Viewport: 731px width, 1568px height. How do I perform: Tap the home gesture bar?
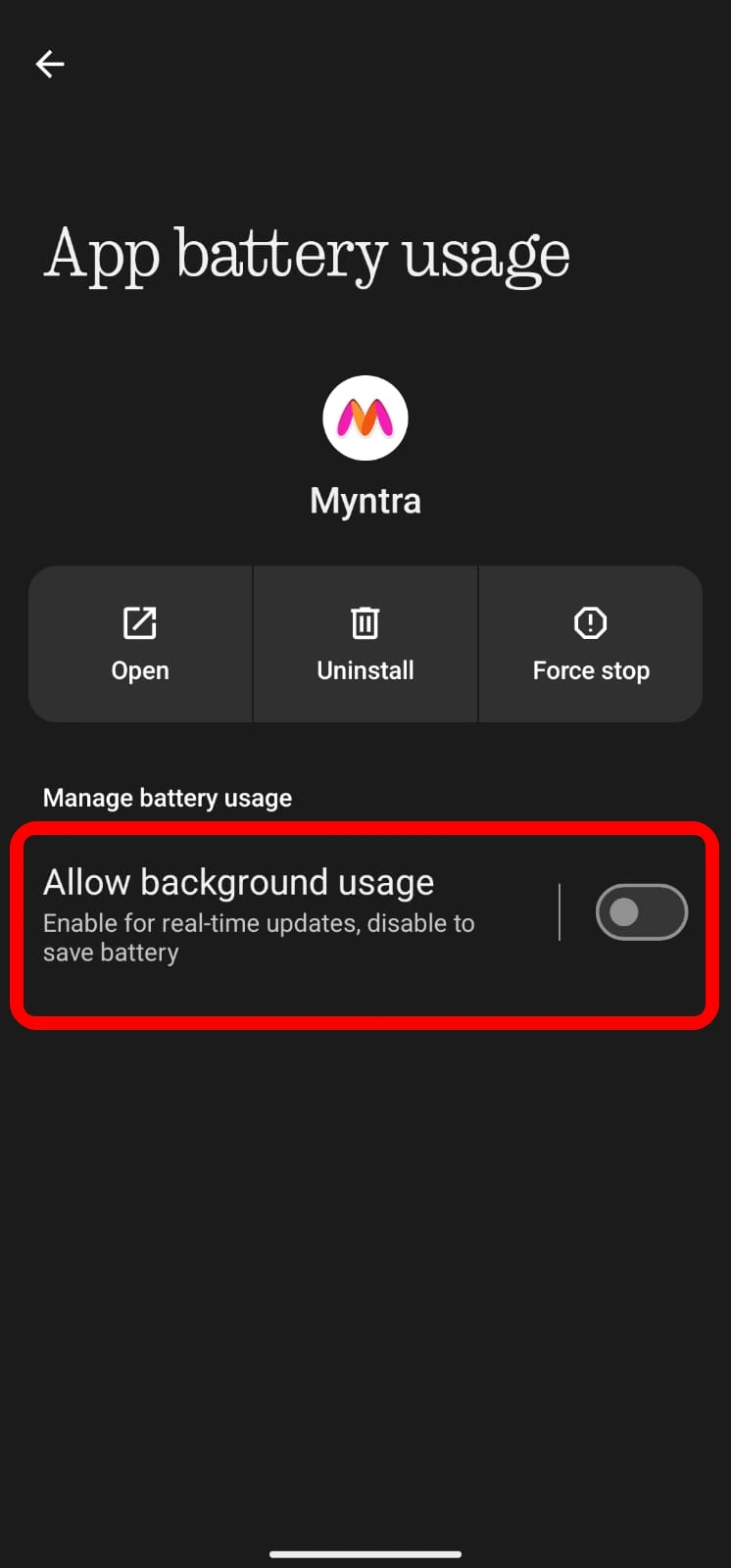point(365,1553)
